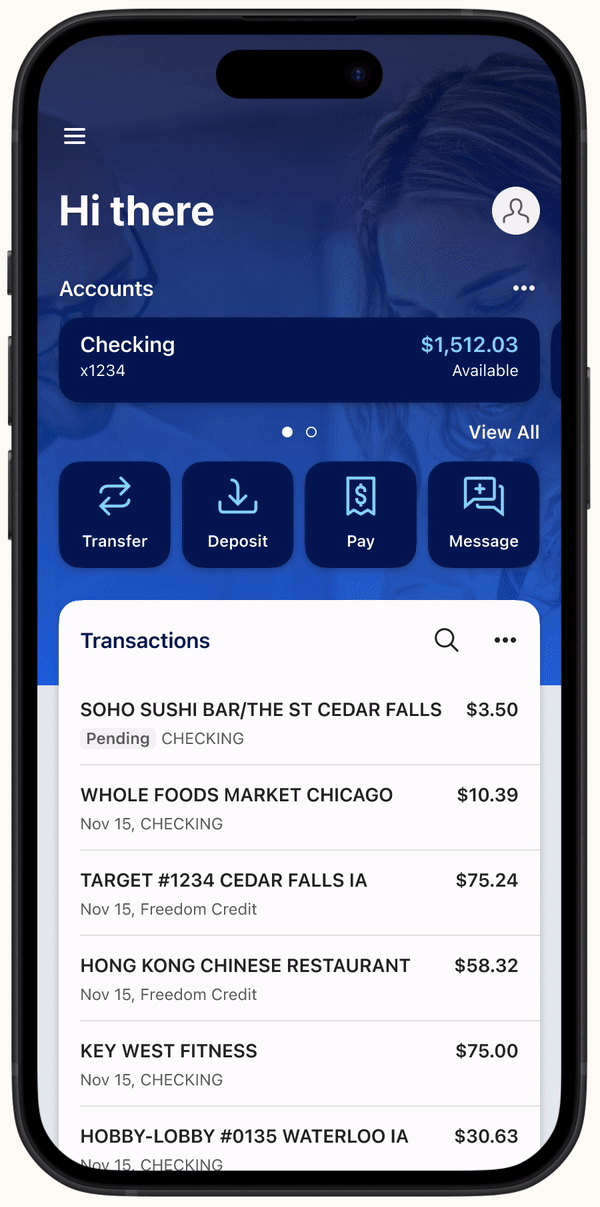Screen dimensions: 600x1207
Task: Open the Accounts more options dots
Action: pyautogui.click(x=523, y=288)
